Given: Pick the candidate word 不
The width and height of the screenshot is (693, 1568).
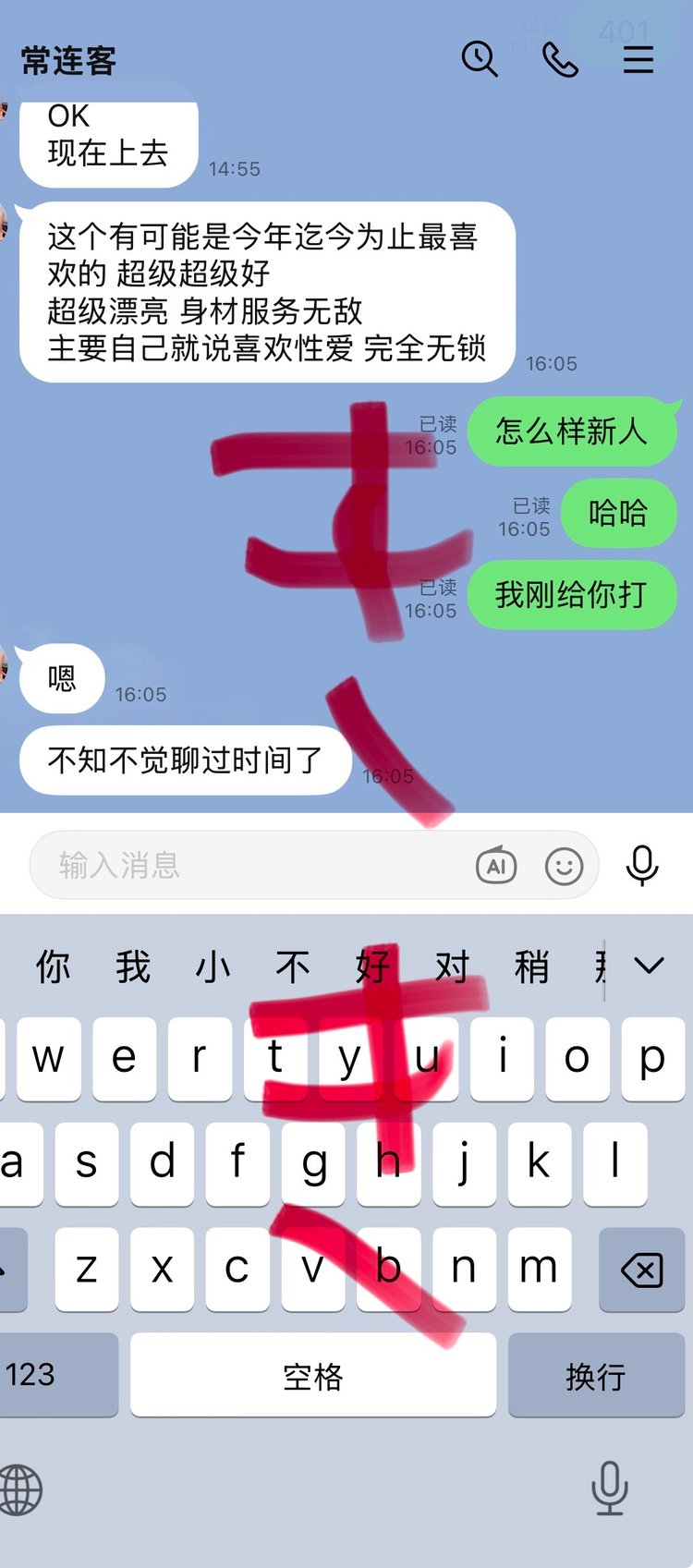Looking at the screenshot, I should (293, 967).
